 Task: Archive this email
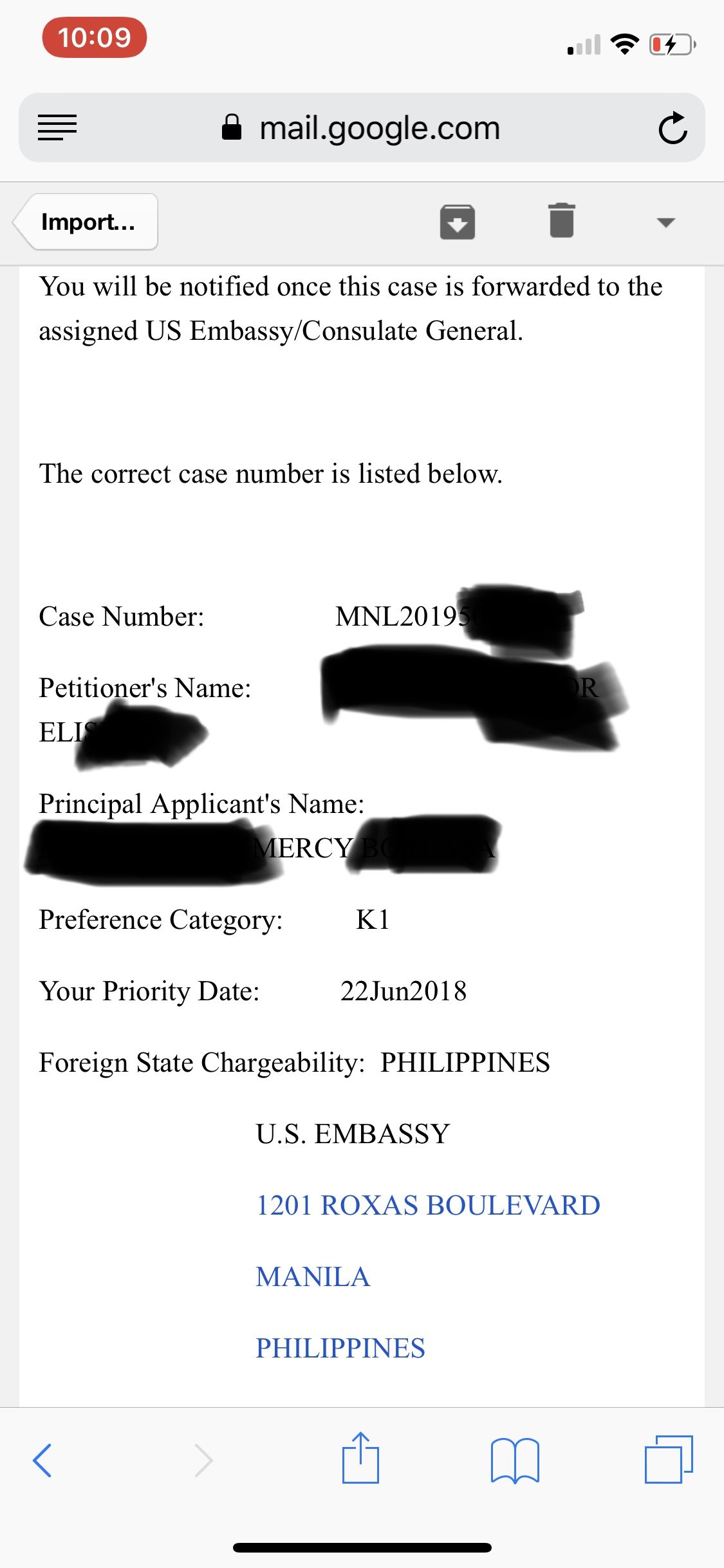[x=458, y=222]
